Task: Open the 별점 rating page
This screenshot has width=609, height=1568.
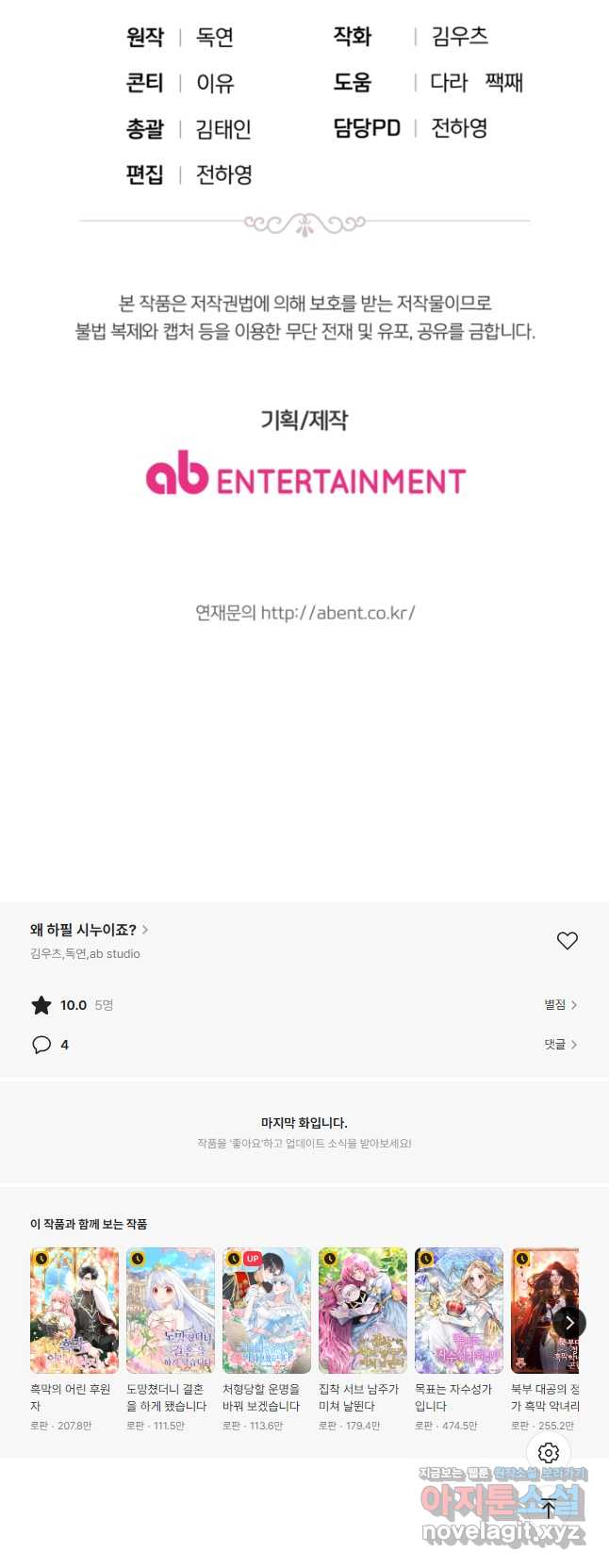Action: [x=560, y=1005]
